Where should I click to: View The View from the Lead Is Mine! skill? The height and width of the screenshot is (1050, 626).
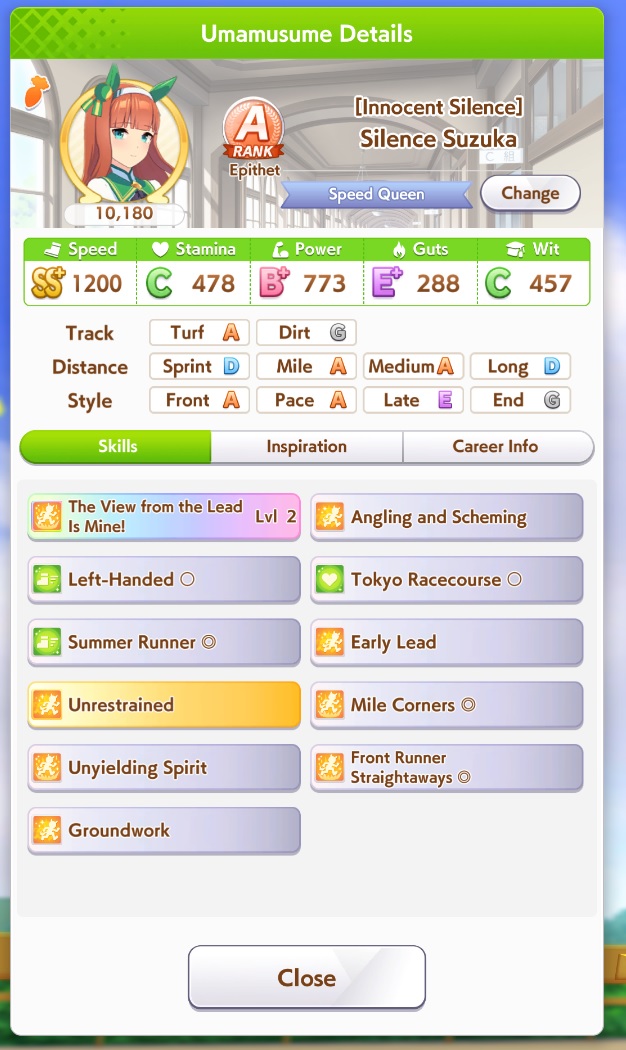164,516
